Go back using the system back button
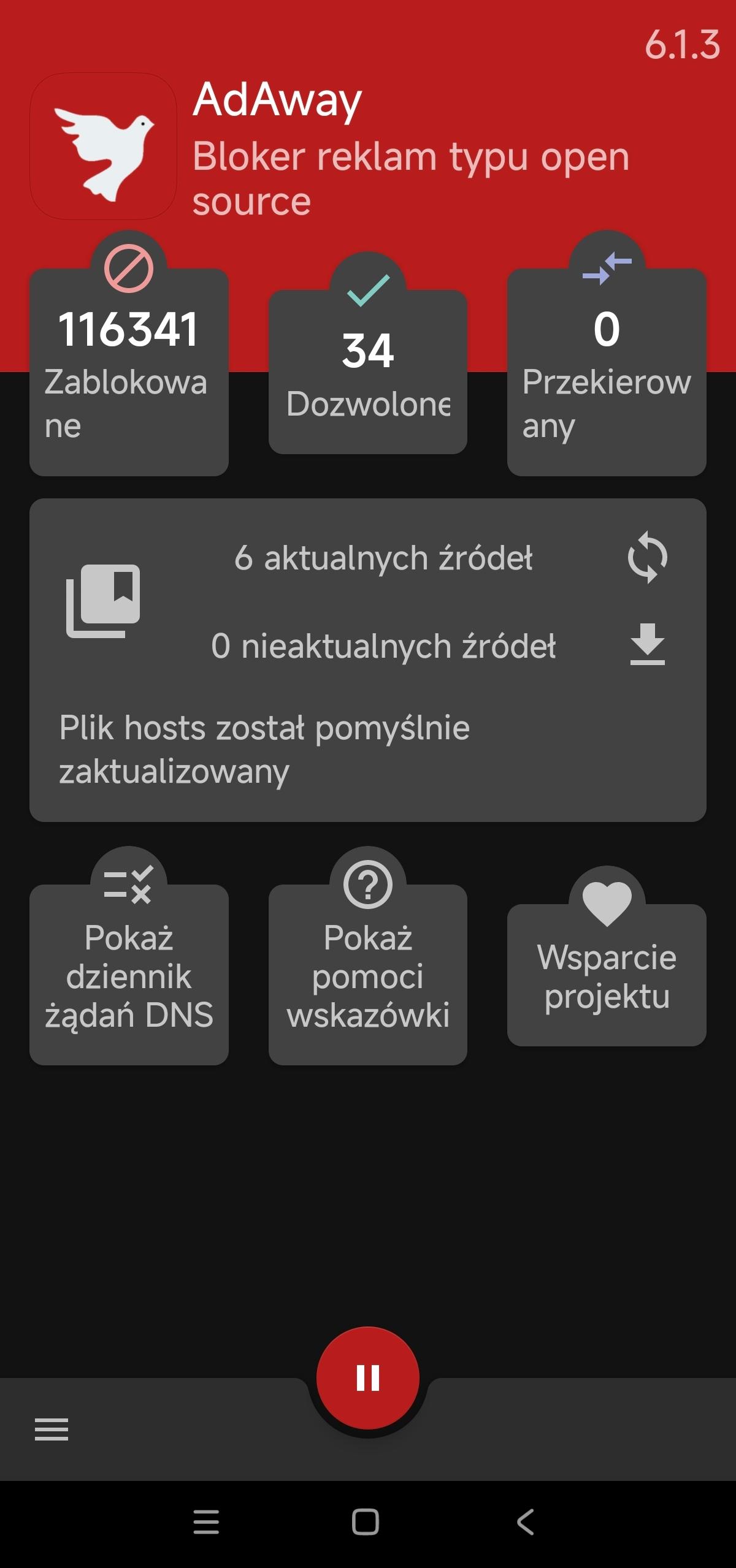The image size is (736, 1568). (526, 1522)
